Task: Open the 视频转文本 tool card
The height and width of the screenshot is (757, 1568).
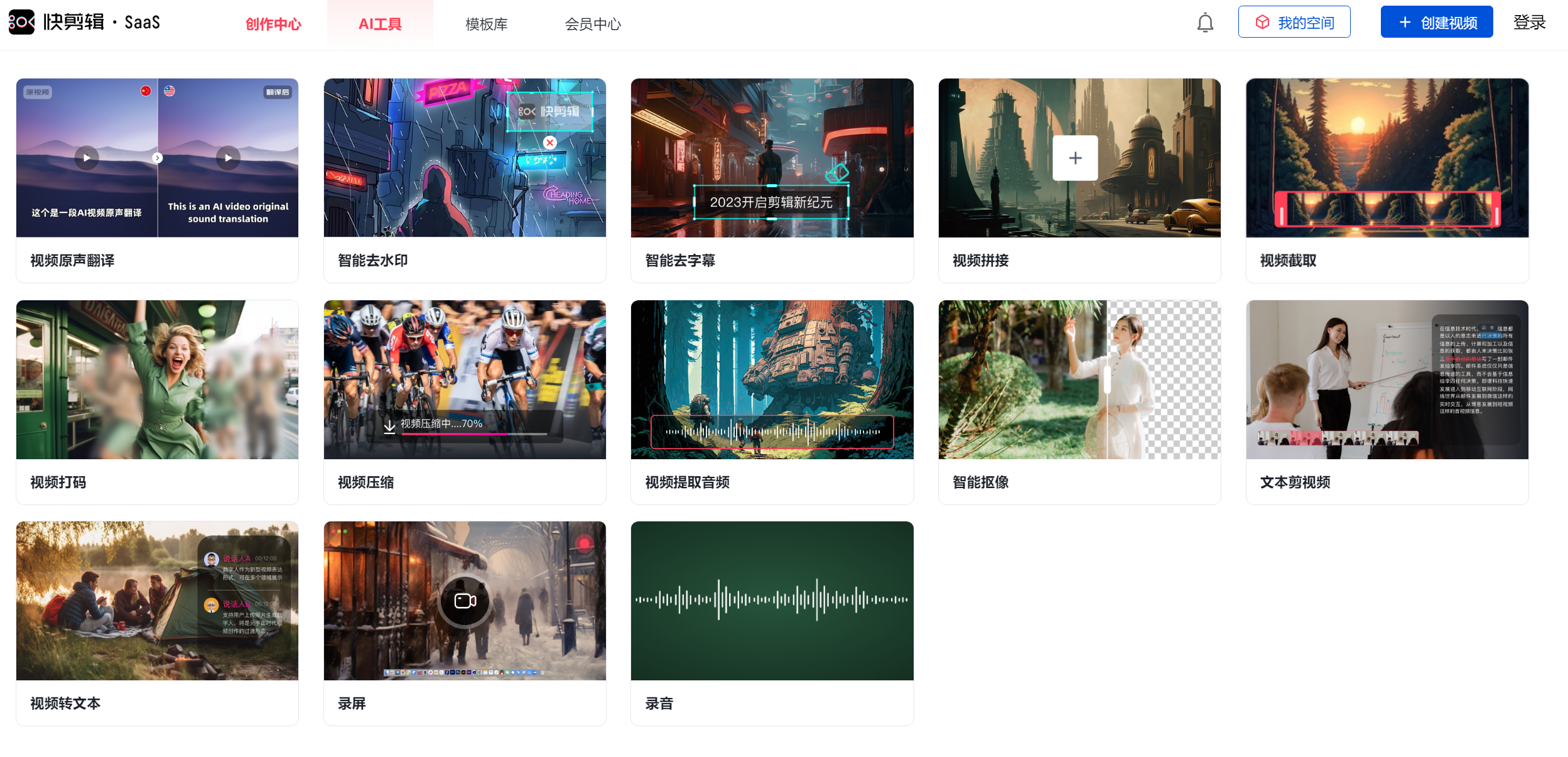Action: (x=157, y=623)
